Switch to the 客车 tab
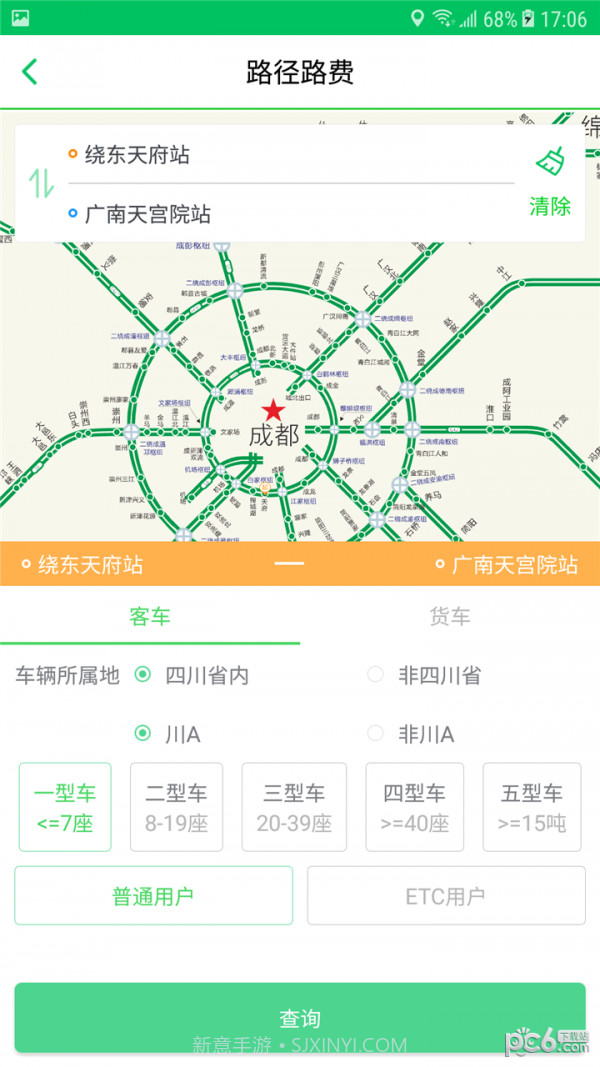Image resolution: width=600 pixels, height=1067 pixels. tap(150, 616)
